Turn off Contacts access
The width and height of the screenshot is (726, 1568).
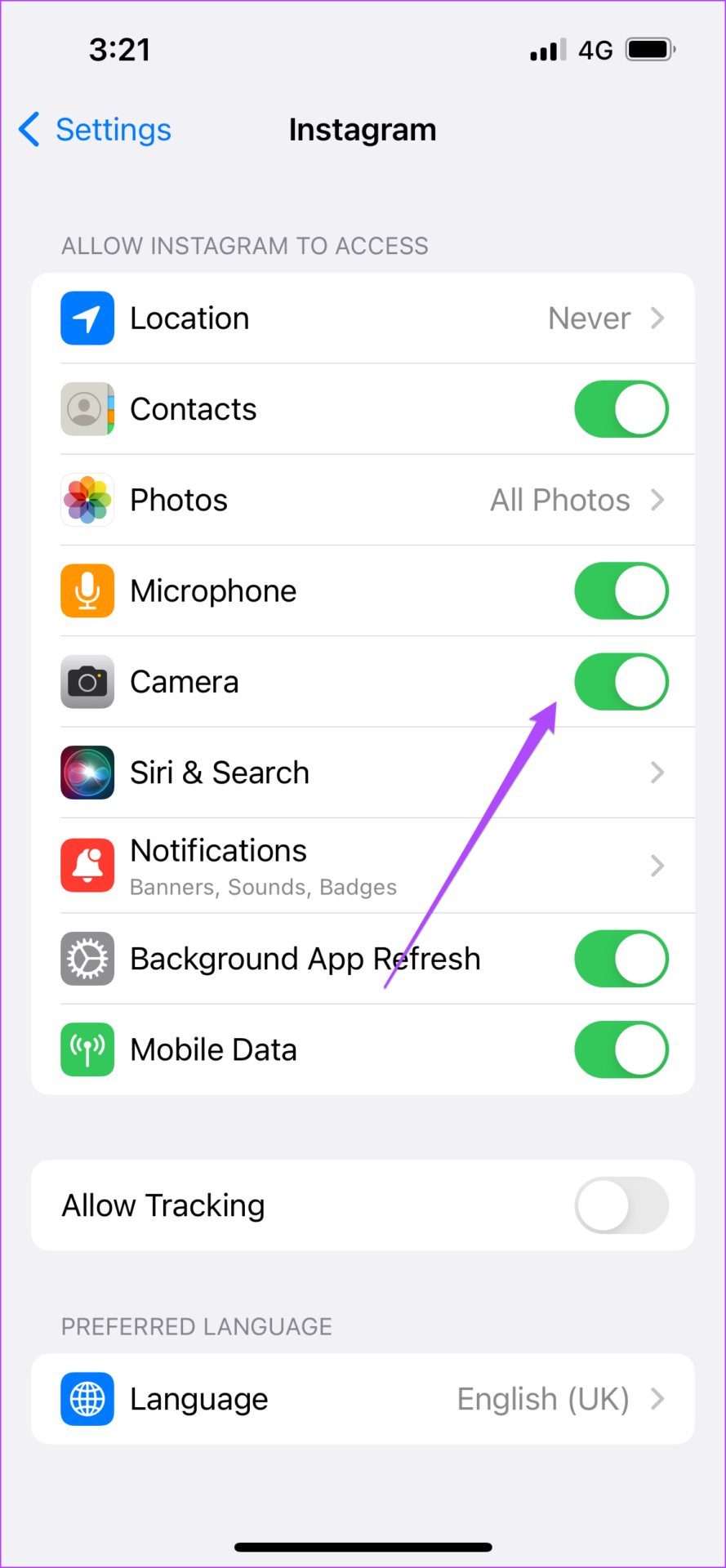tap(621, 409)
